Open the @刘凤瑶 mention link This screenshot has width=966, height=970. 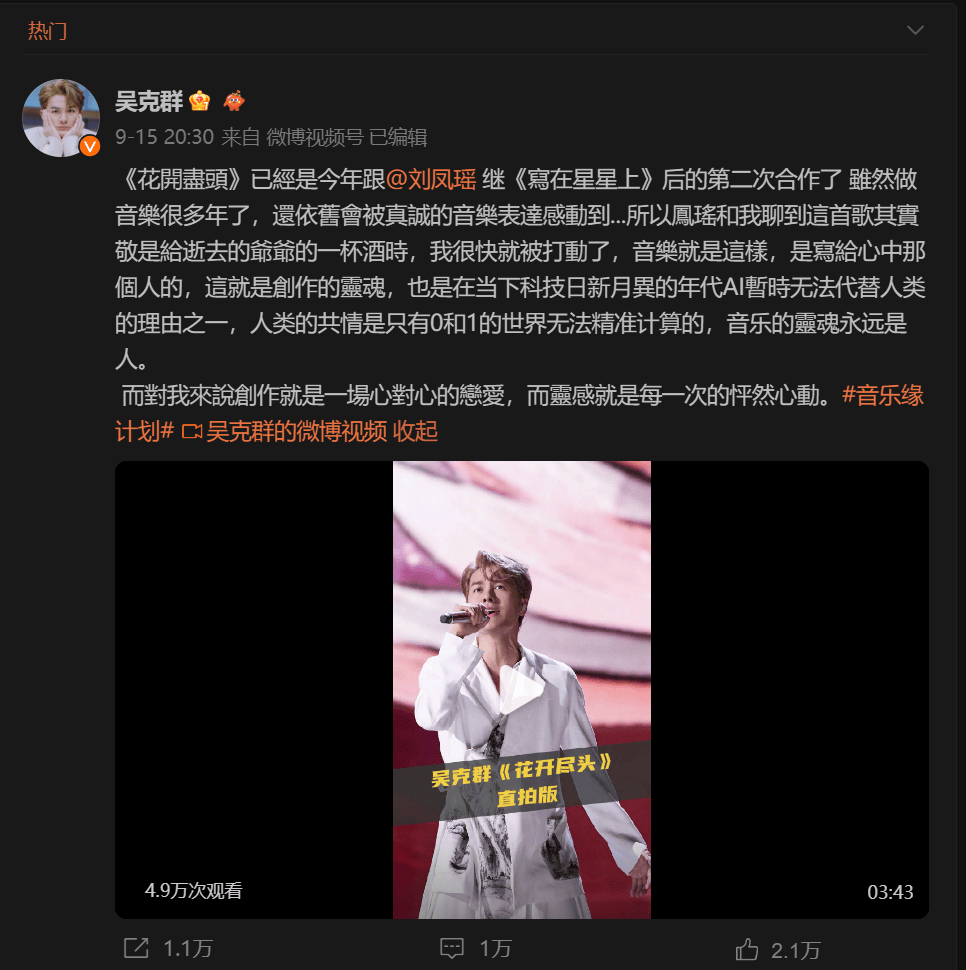431,180
